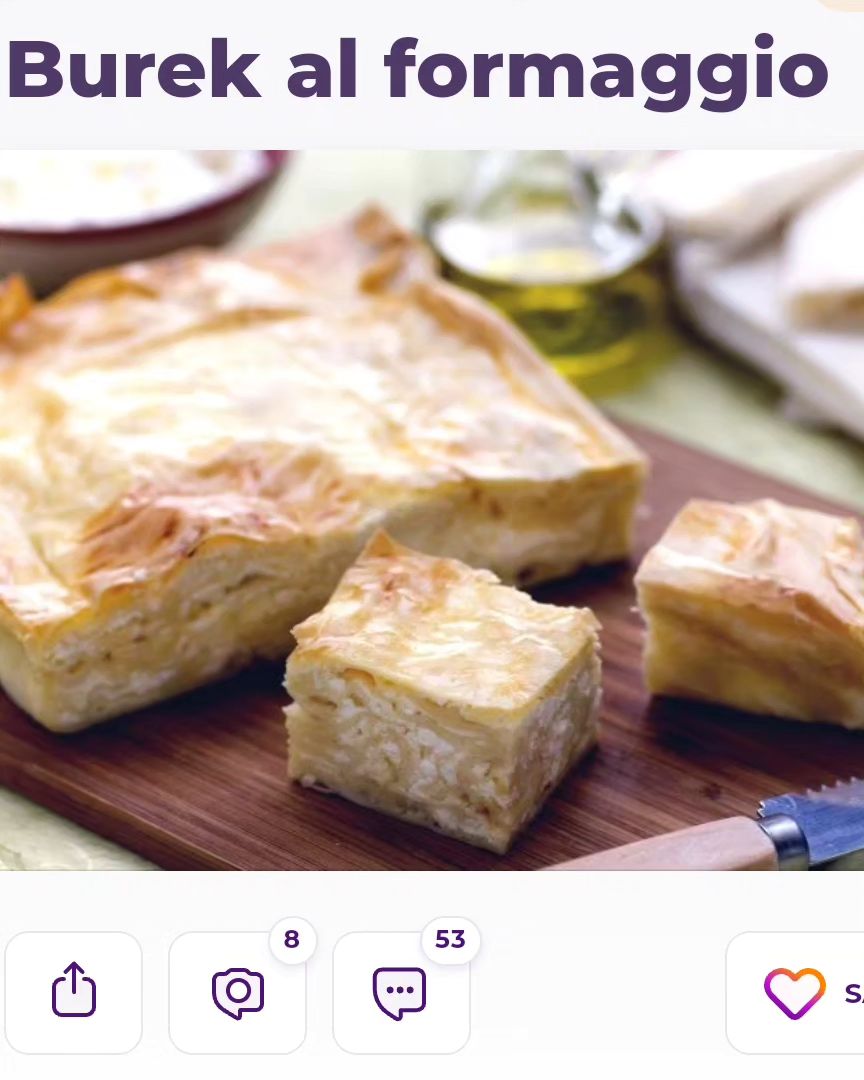Save recipe with the heart button

(795, 992)
